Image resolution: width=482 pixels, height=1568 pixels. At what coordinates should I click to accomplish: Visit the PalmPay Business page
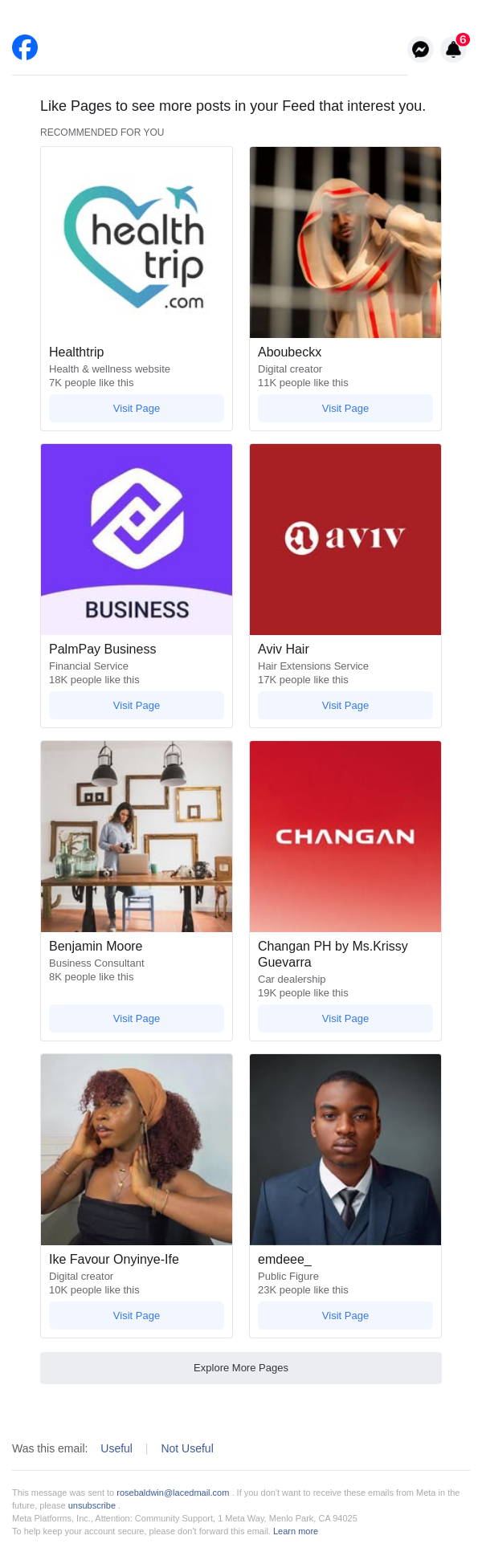137,705
